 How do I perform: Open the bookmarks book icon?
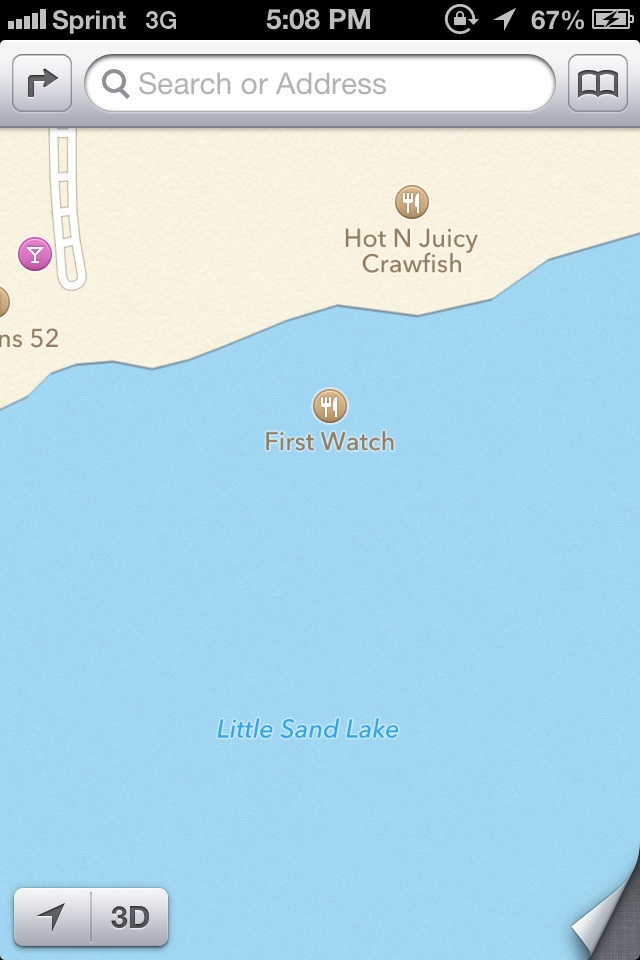[598, 83]
